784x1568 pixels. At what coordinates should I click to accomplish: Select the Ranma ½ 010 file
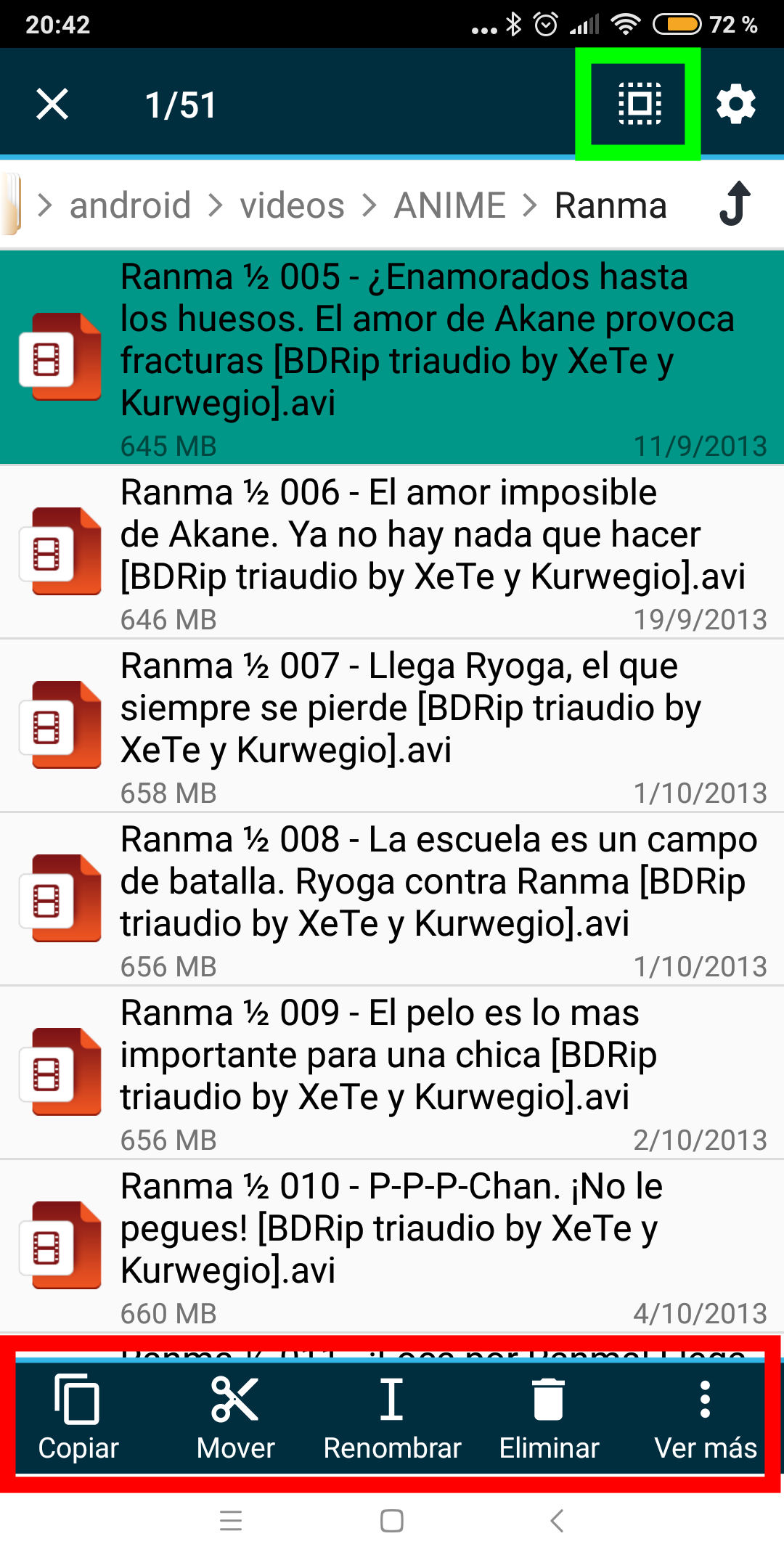point(392,1246)
